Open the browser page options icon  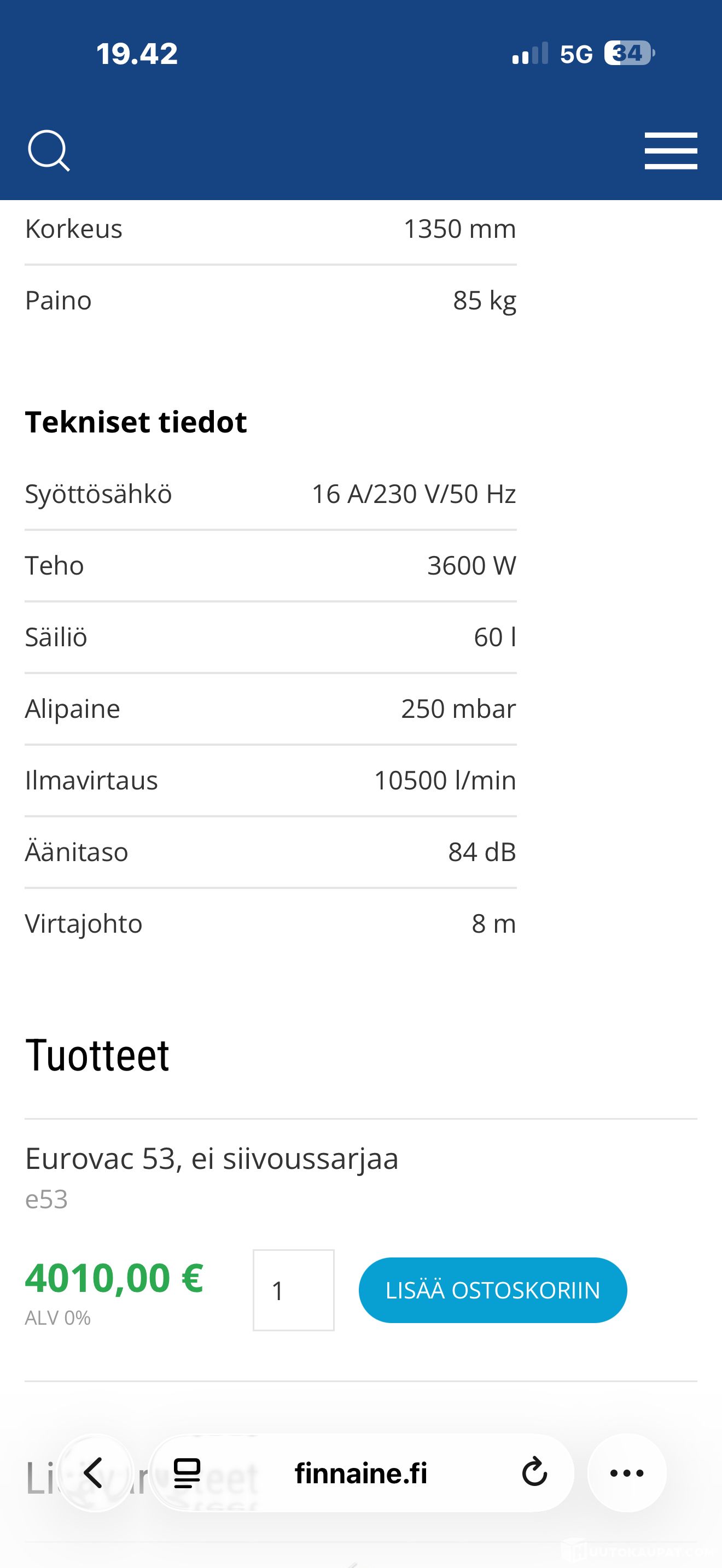[187, 1473]
